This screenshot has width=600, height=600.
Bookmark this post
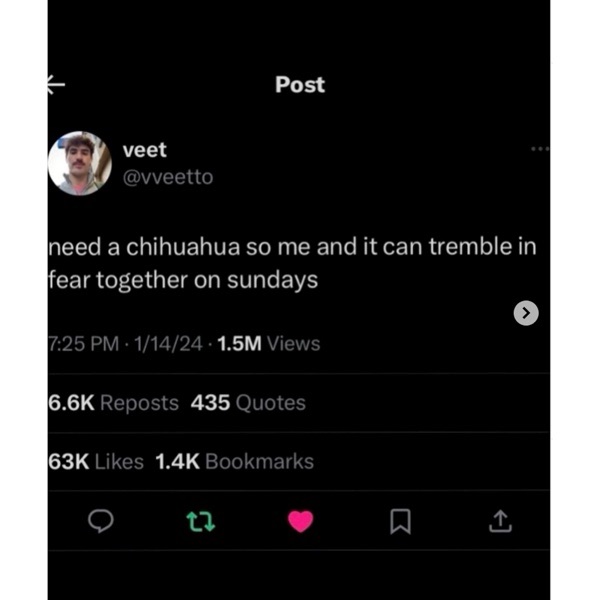(400, 520)
